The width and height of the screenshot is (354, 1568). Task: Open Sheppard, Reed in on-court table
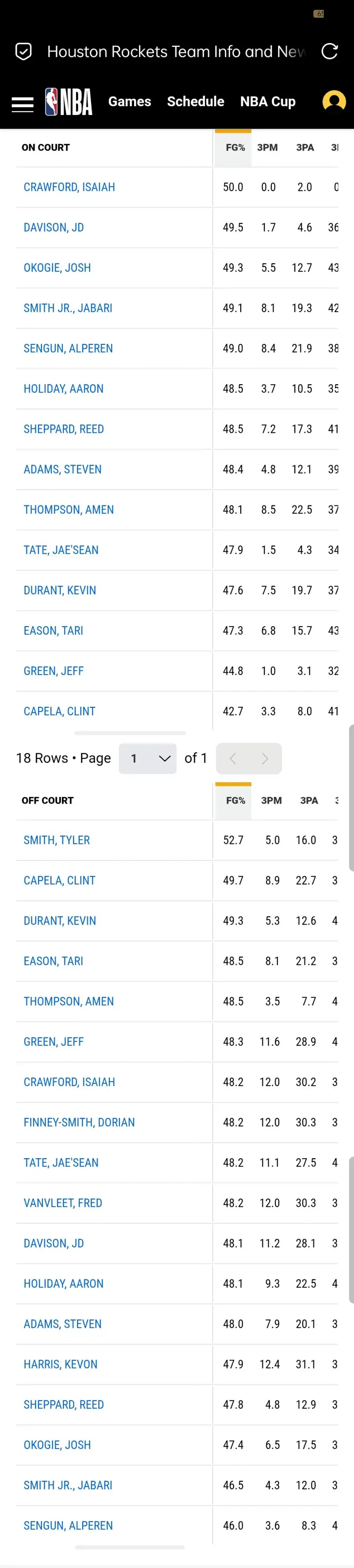coord(64,429)
